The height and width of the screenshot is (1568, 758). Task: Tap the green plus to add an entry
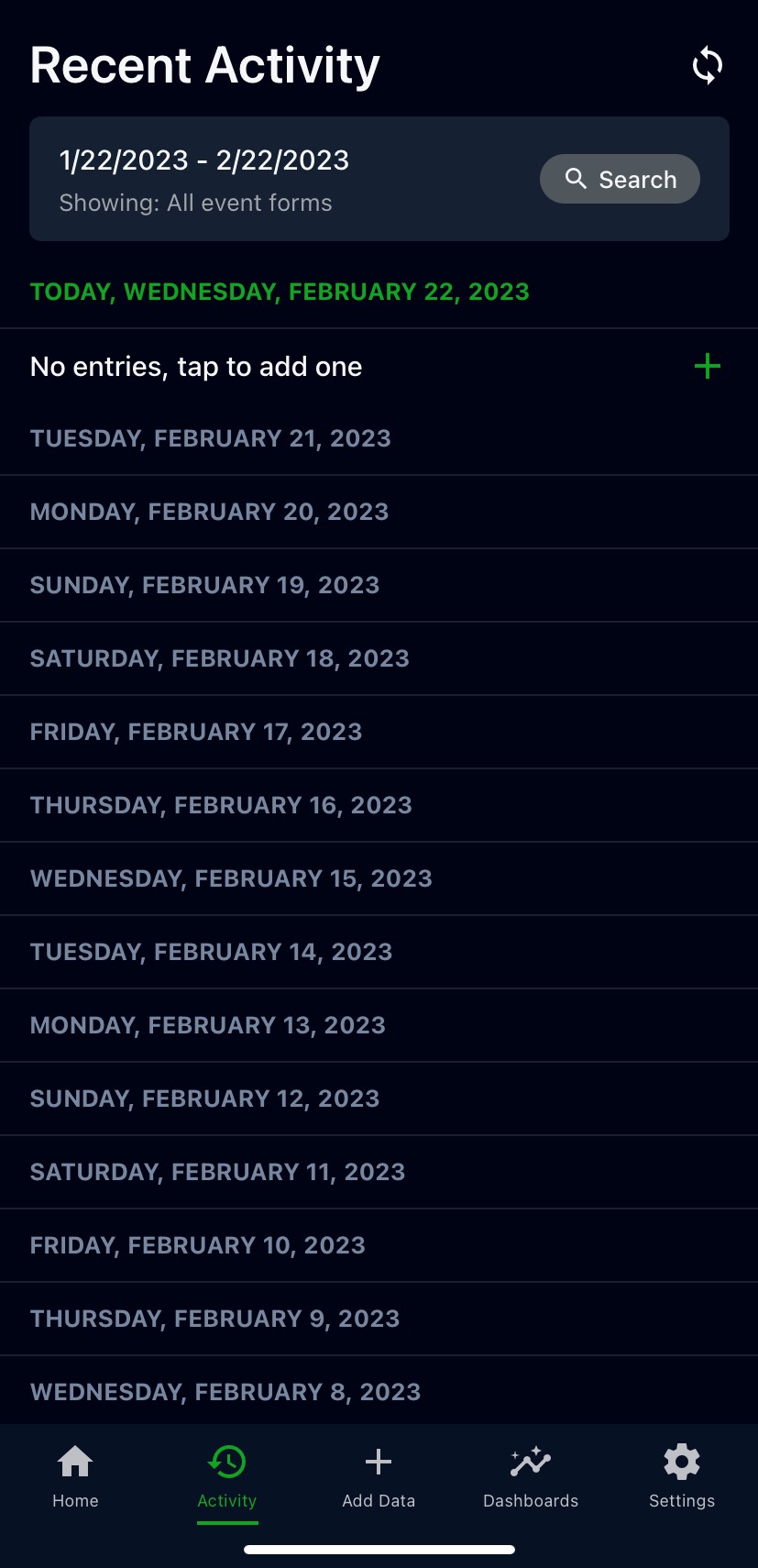pyautogui.click(x=707, y=366)
